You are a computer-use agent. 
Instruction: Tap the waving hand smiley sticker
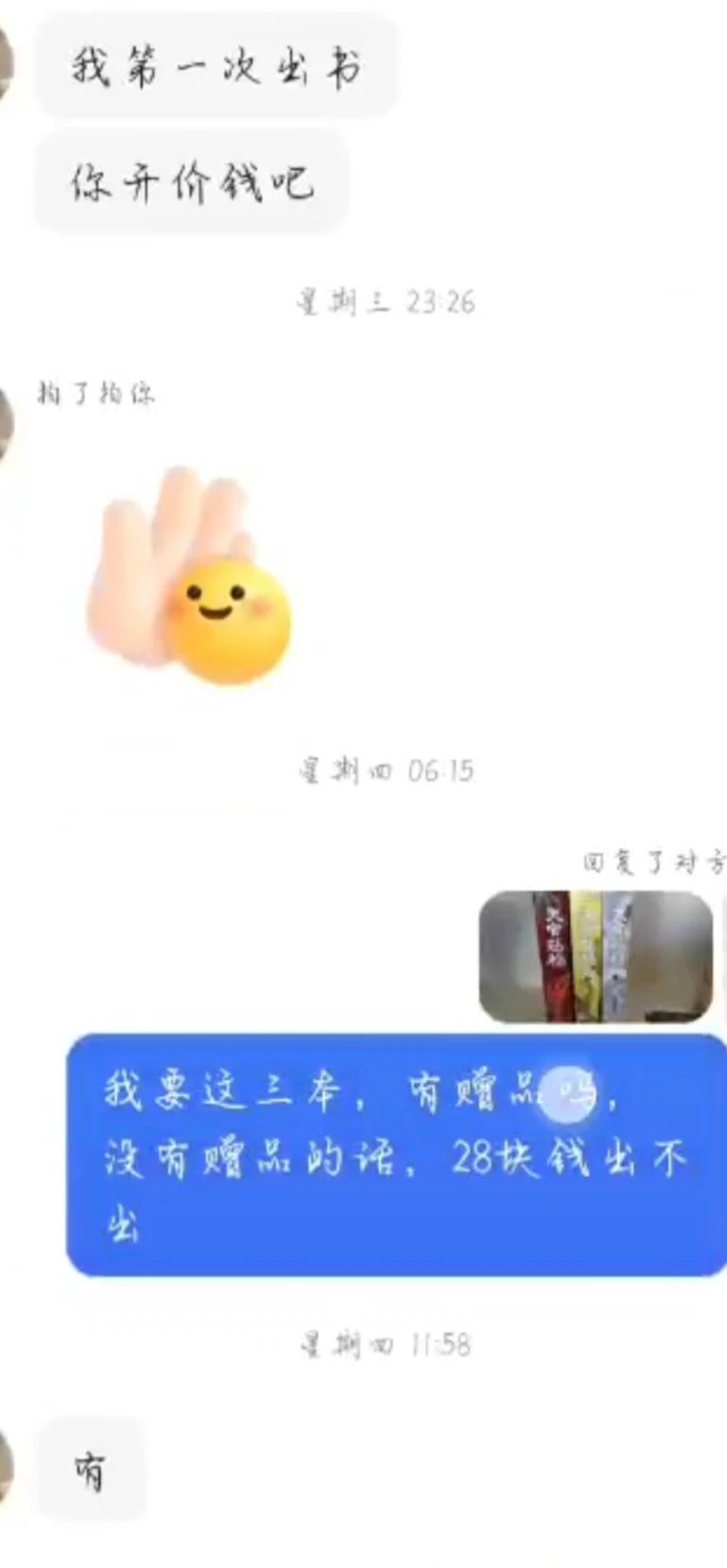pyautogui.click(x=189, y=576)
